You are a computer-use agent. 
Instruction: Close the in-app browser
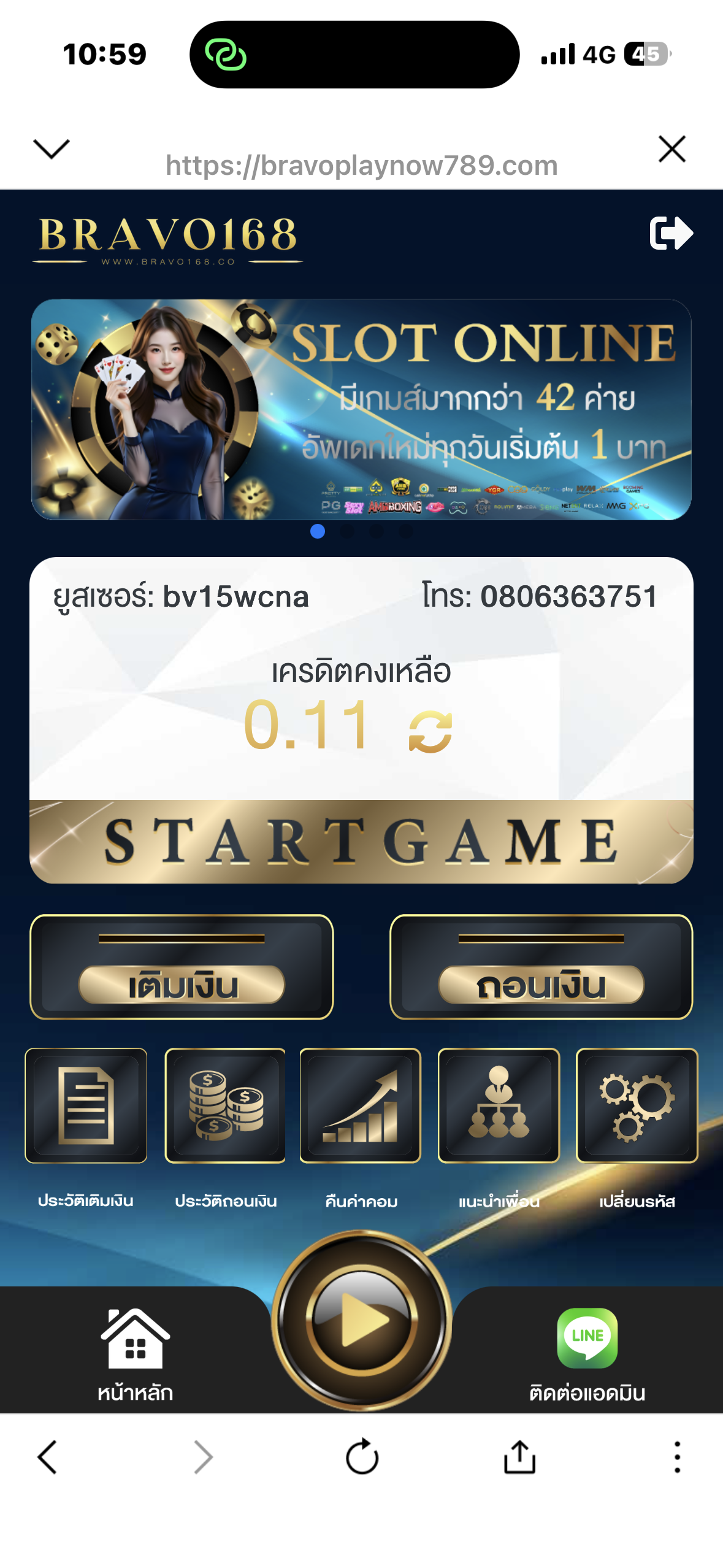(x=671, y=149)
